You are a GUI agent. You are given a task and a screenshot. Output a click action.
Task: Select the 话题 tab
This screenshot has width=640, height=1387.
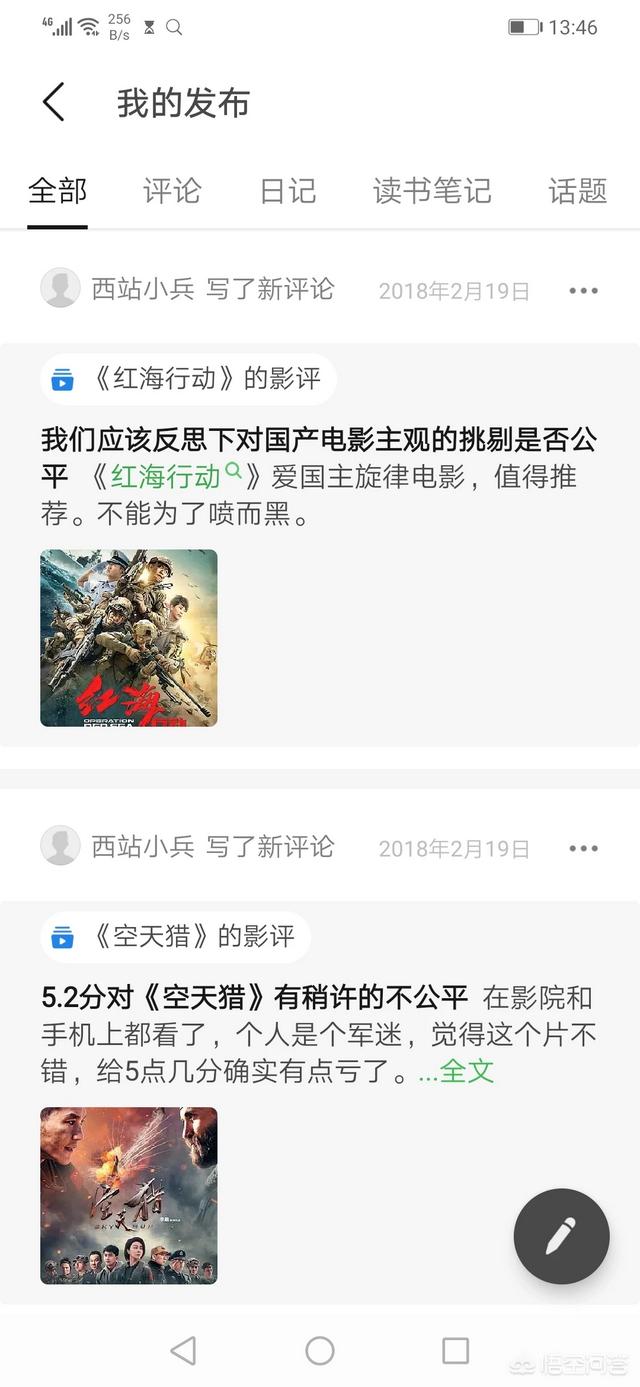[578, 191]
